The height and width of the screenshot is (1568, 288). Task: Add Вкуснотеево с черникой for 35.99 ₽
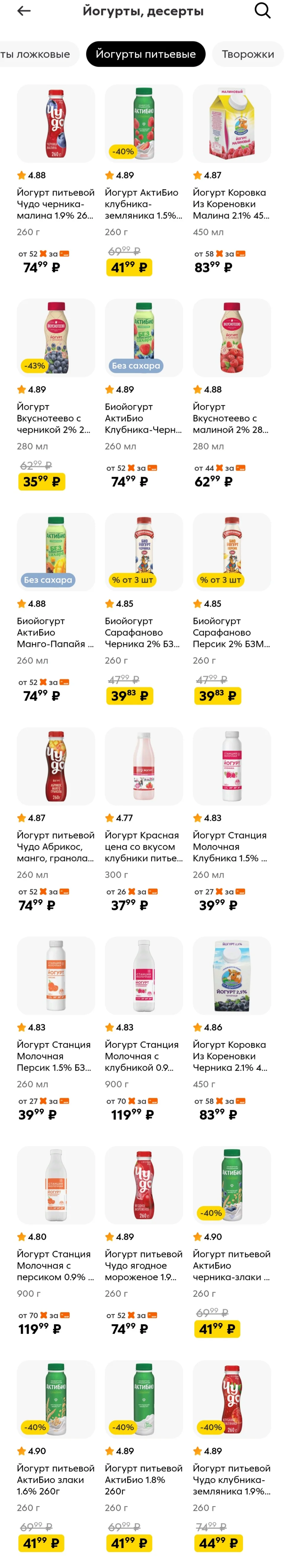pyautogui.click(x=41, y=482)
